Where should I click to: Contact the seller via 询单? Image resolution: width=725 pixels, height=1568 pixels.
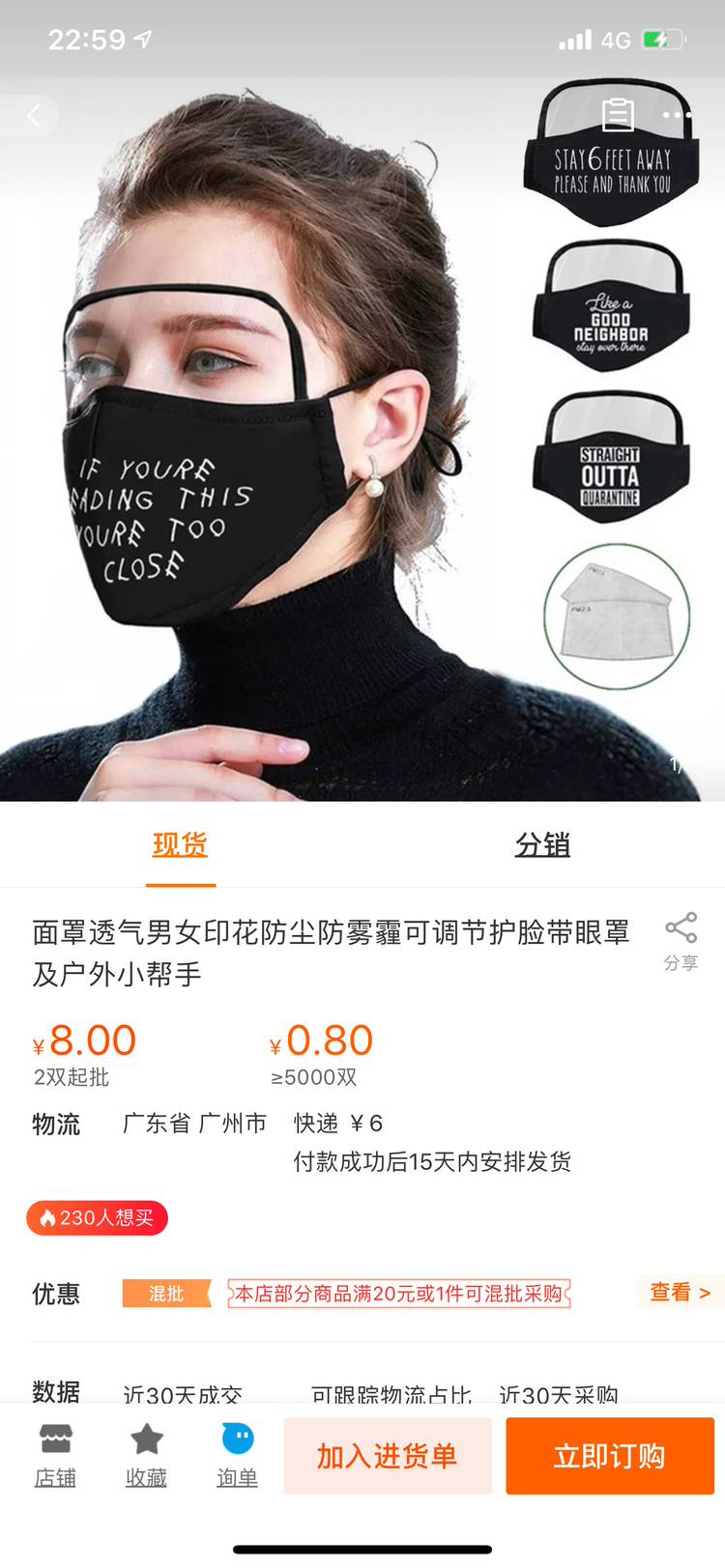[237, 1456]
